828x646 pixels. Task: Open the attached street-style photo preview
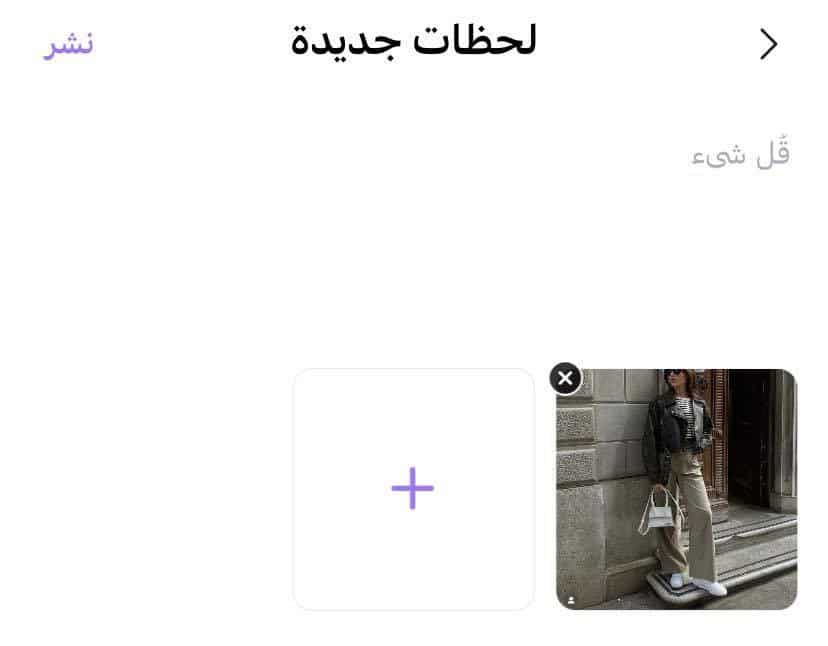point(680,495)
